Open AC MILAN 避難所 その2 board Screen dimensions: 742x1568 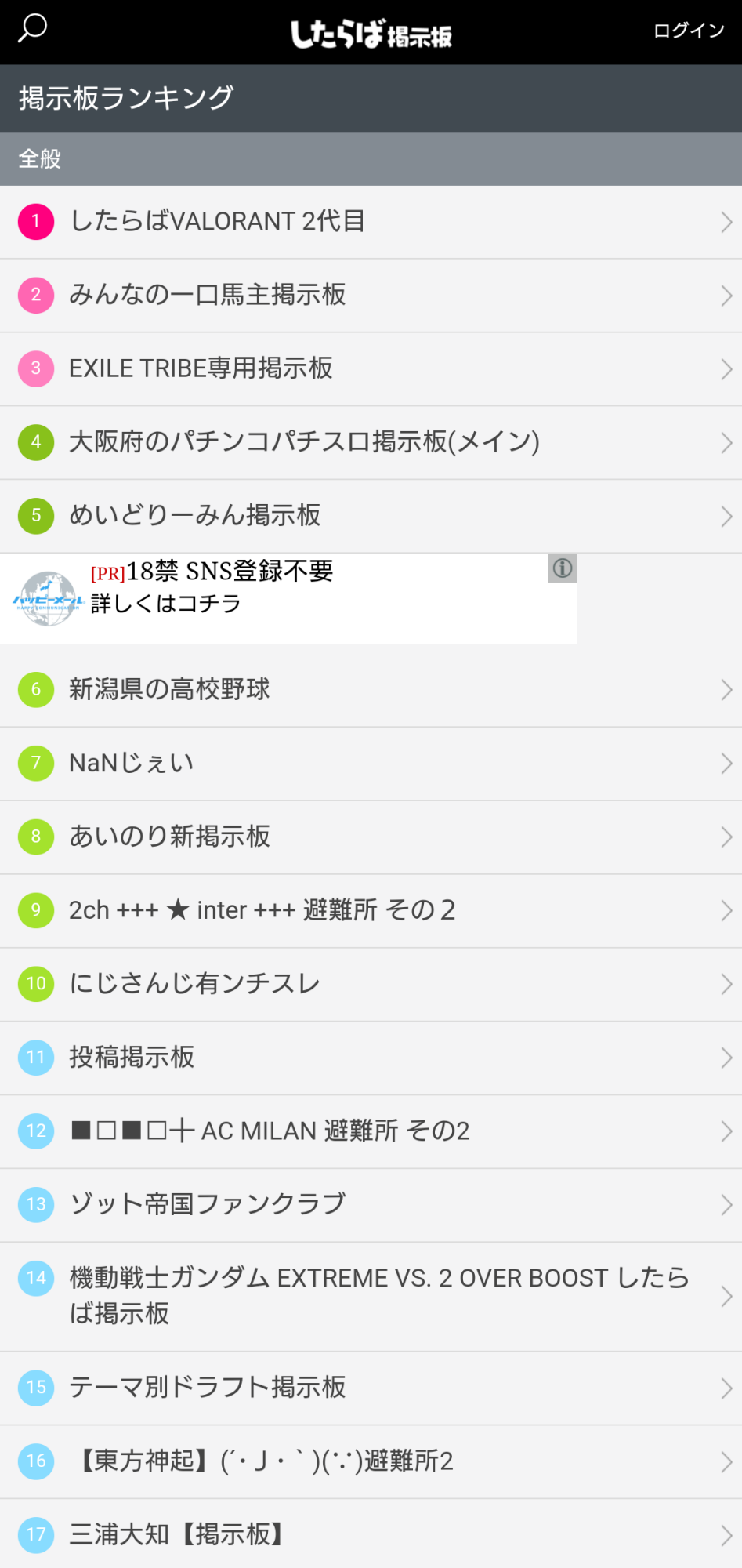371,1132
